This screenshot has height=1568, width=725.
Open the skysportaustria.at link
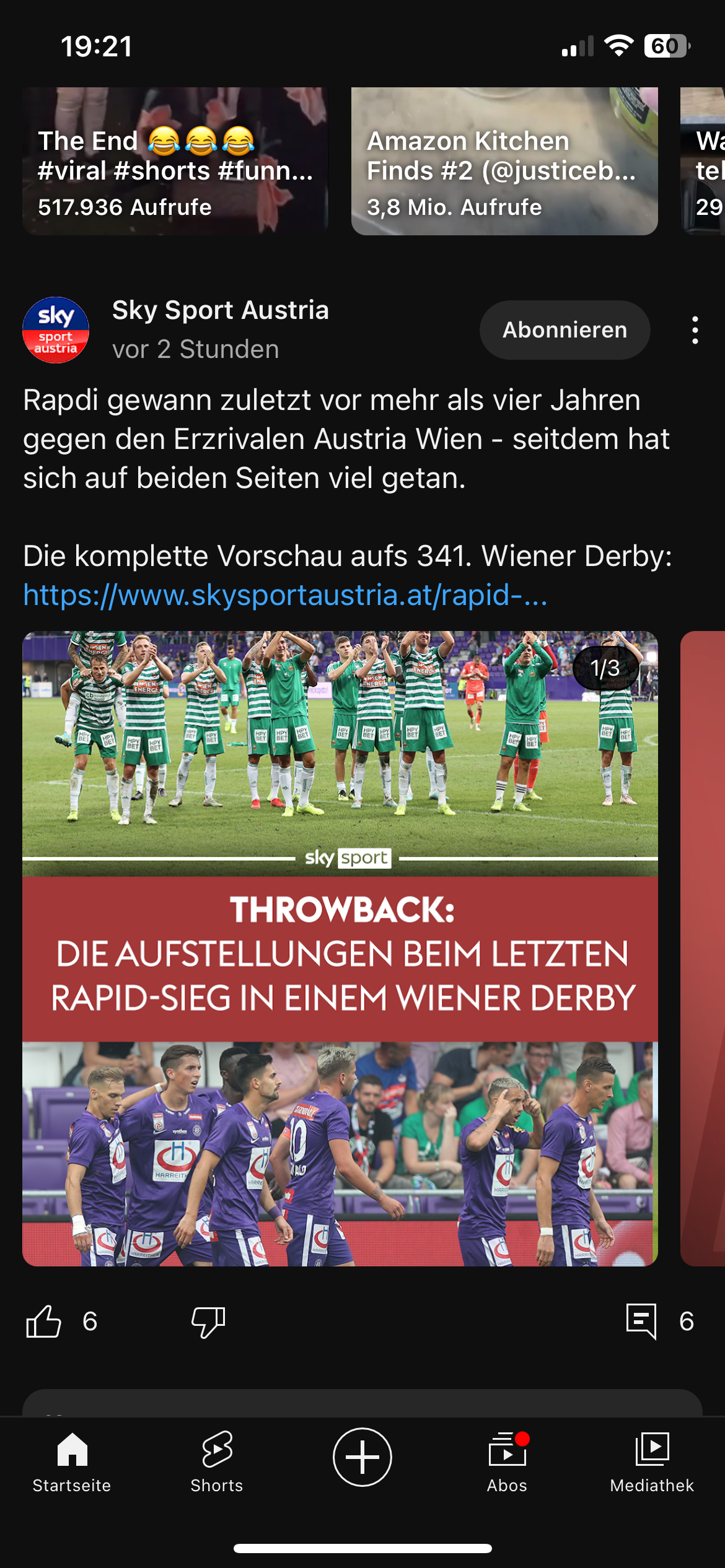285,595
